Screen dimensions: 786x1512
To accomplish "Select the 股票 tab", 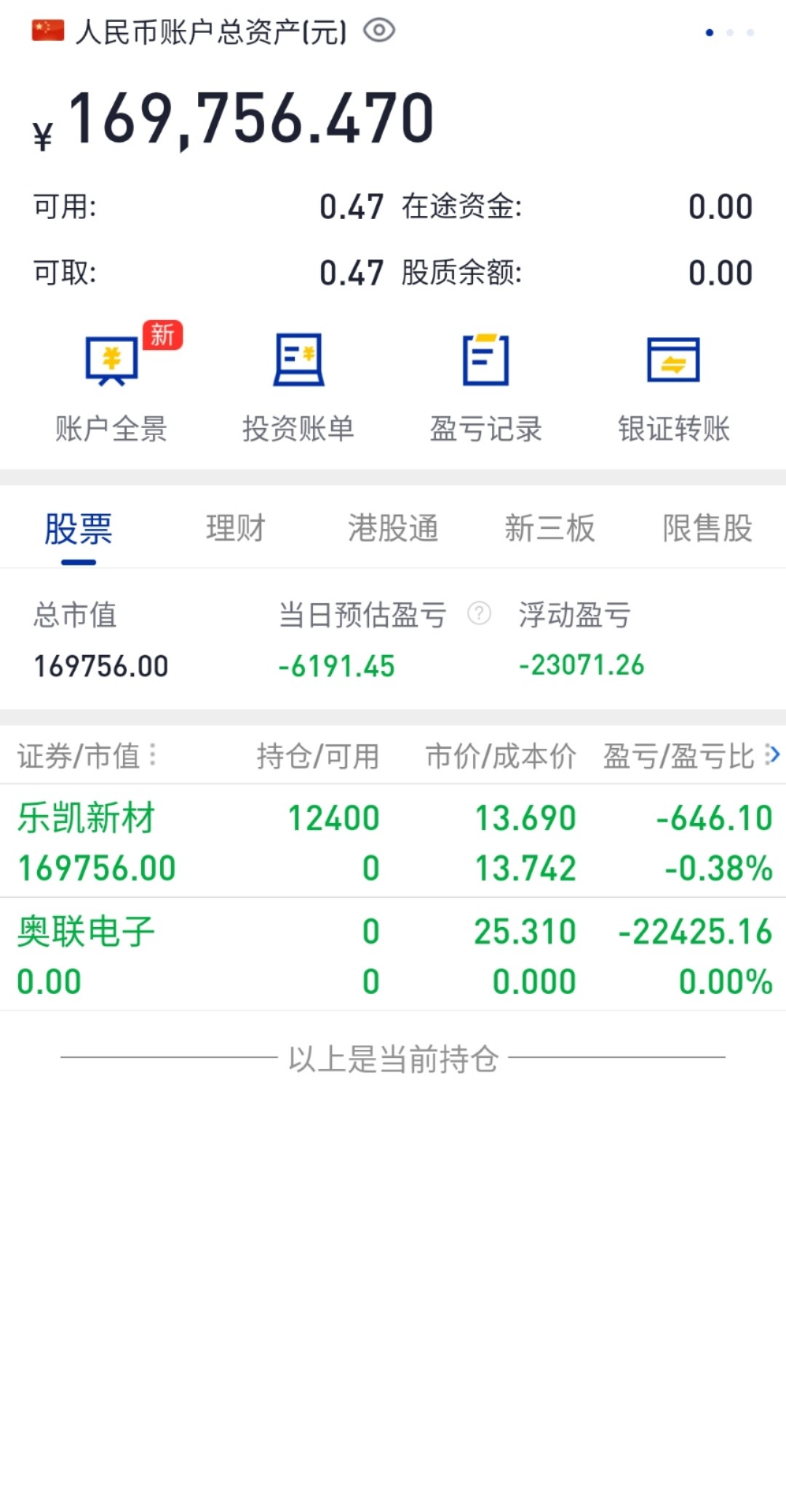I will [79, 528].
